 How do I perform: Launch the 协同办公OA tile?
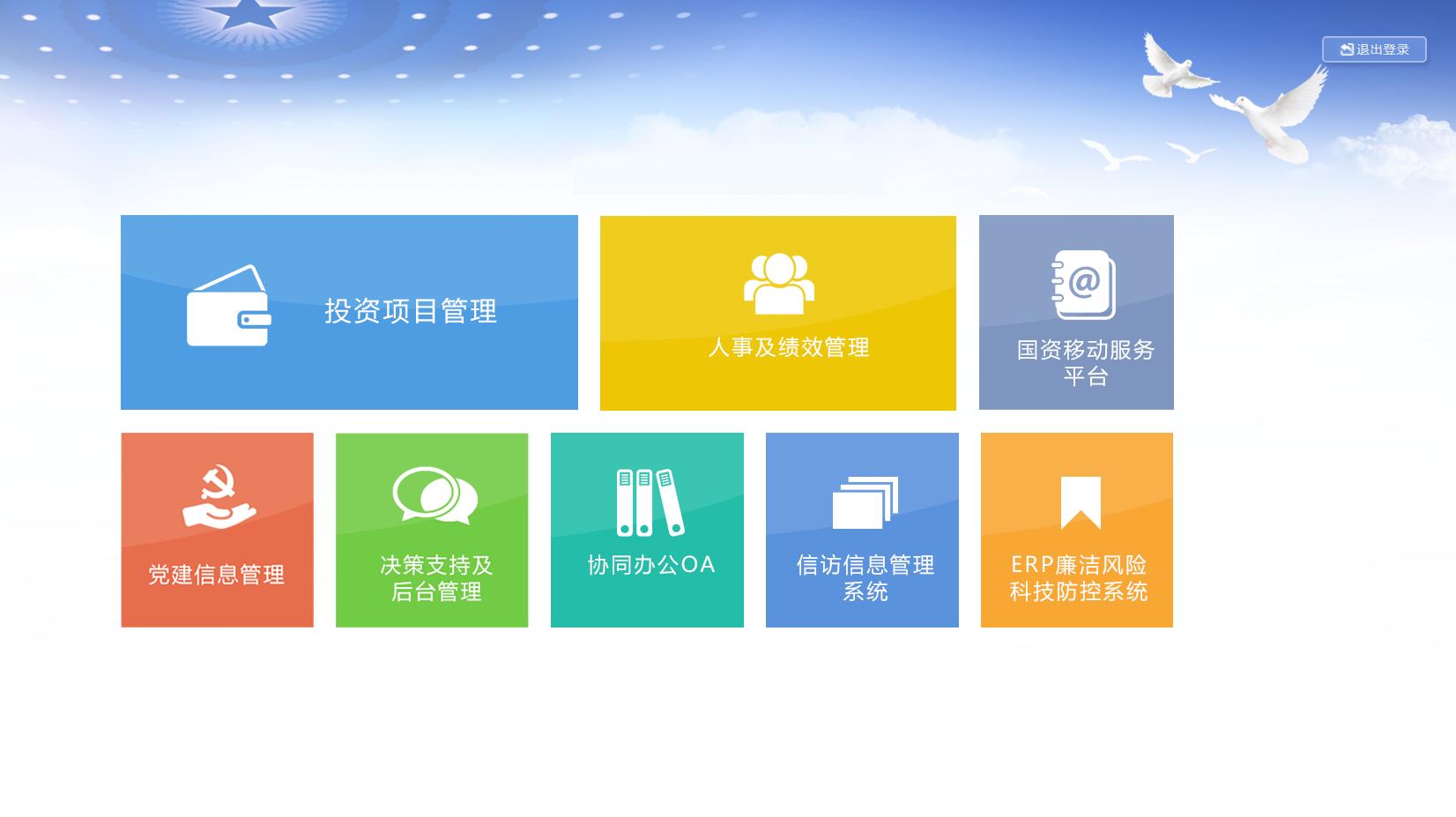coord(647,530)
